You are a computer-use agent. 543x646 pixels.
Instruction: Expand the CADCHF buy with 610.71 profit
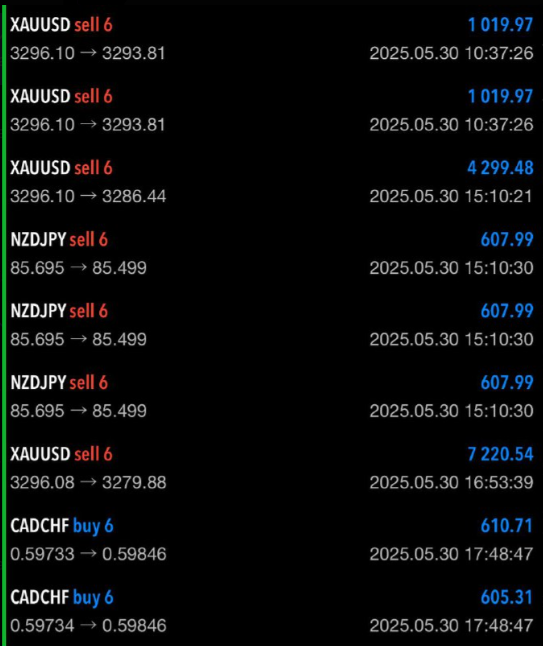click(x=272, y=540)
